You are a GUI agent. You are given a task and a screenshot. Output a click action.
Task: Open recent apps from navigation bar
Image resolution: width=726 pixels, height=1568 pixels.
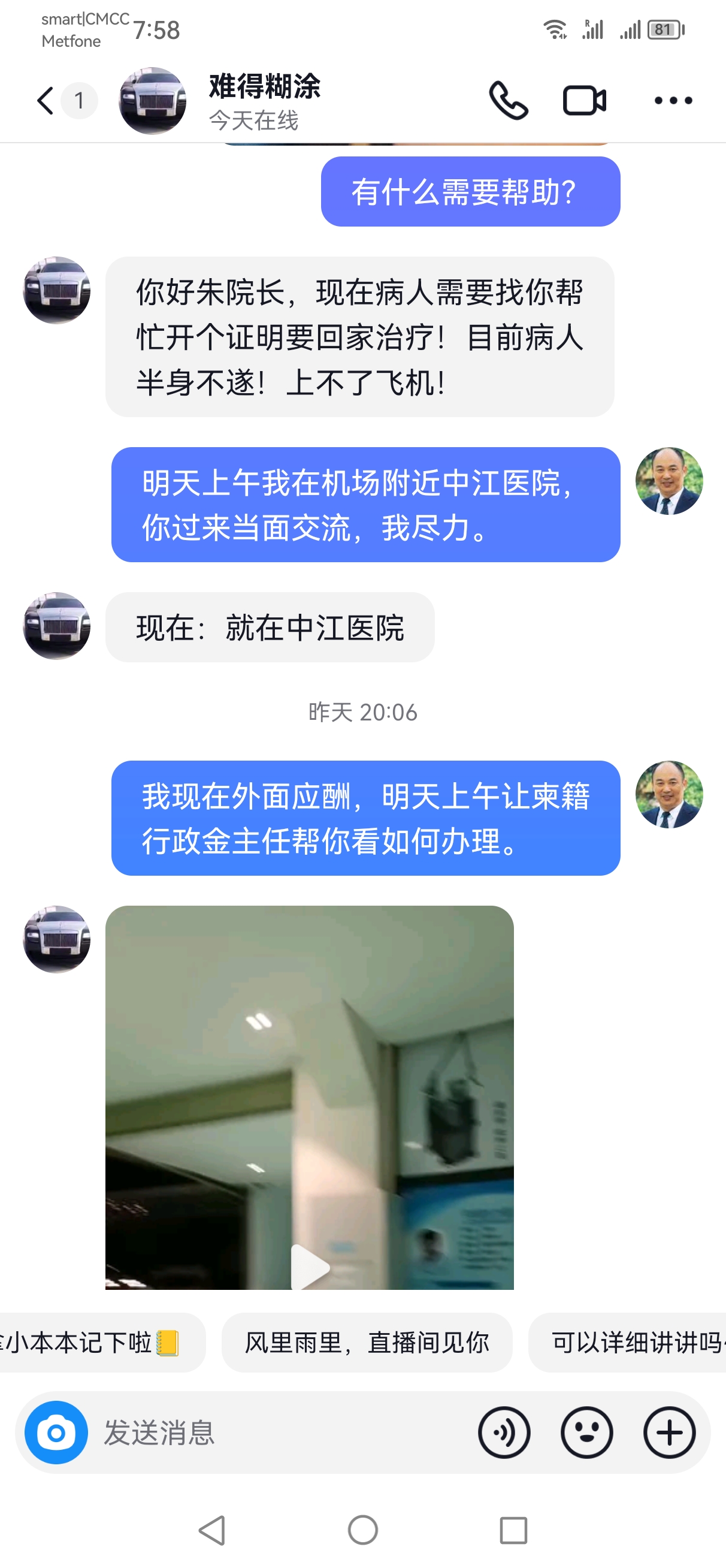click(513, 1530)
